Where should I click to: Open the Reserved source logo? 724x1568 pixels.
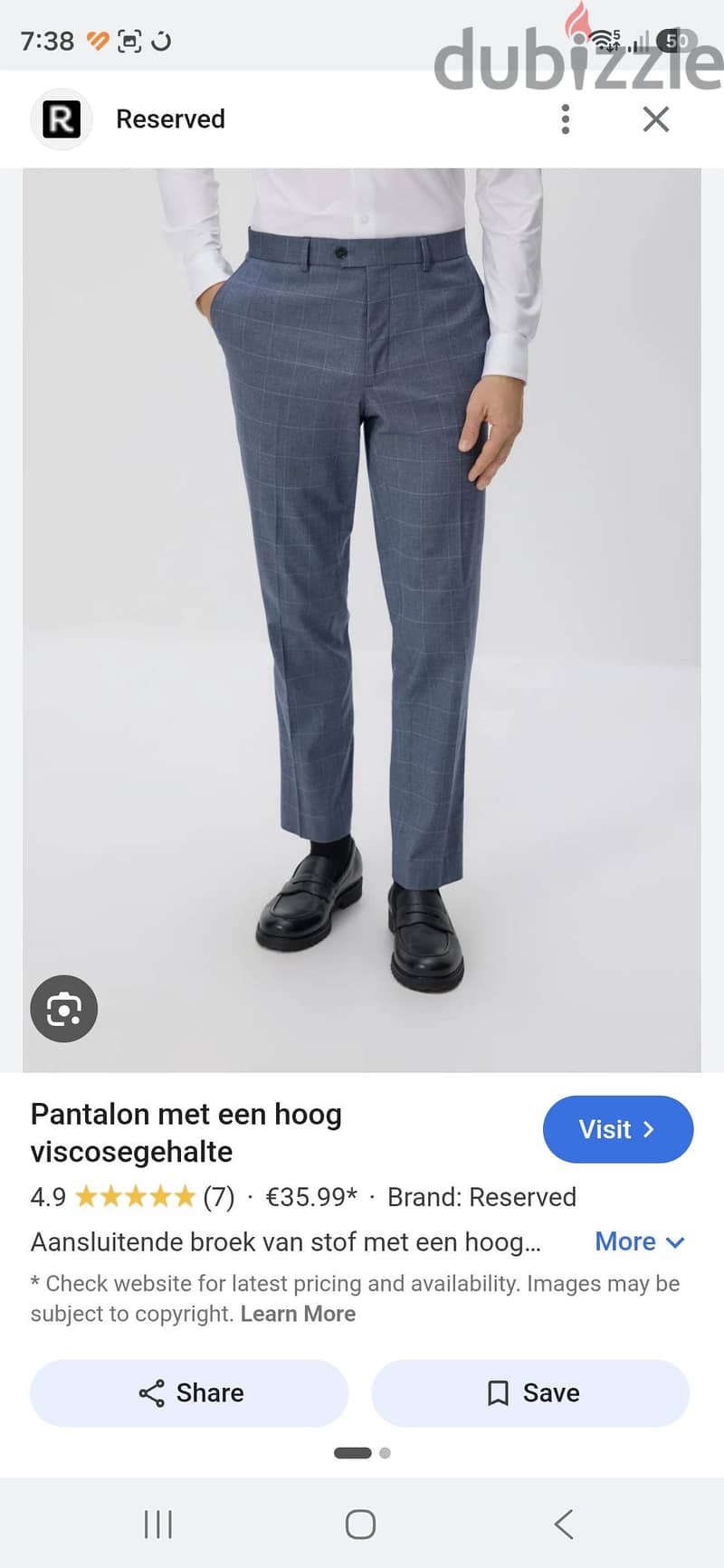[x=62, y=119]
